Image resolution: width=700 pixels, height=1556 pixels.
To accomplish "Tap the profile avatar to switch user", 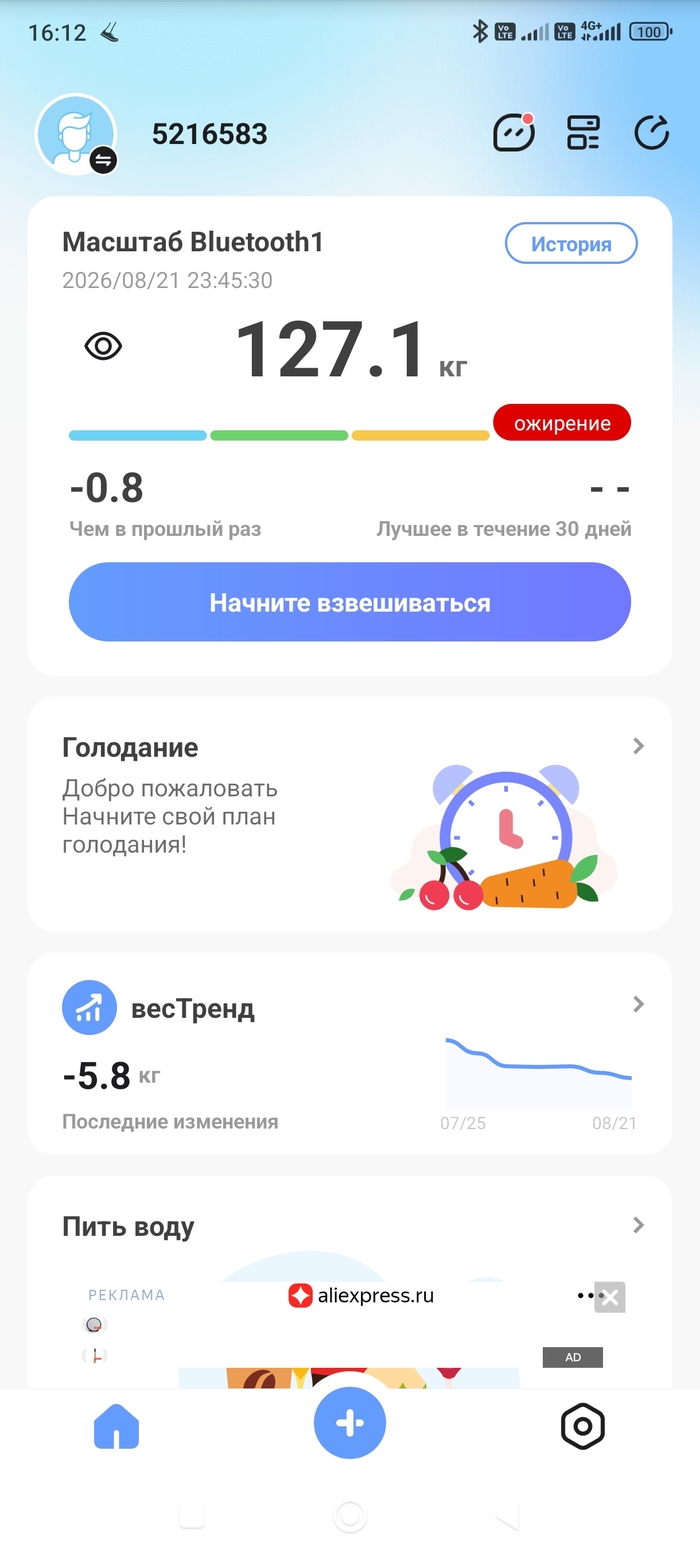I will [76, 134].
